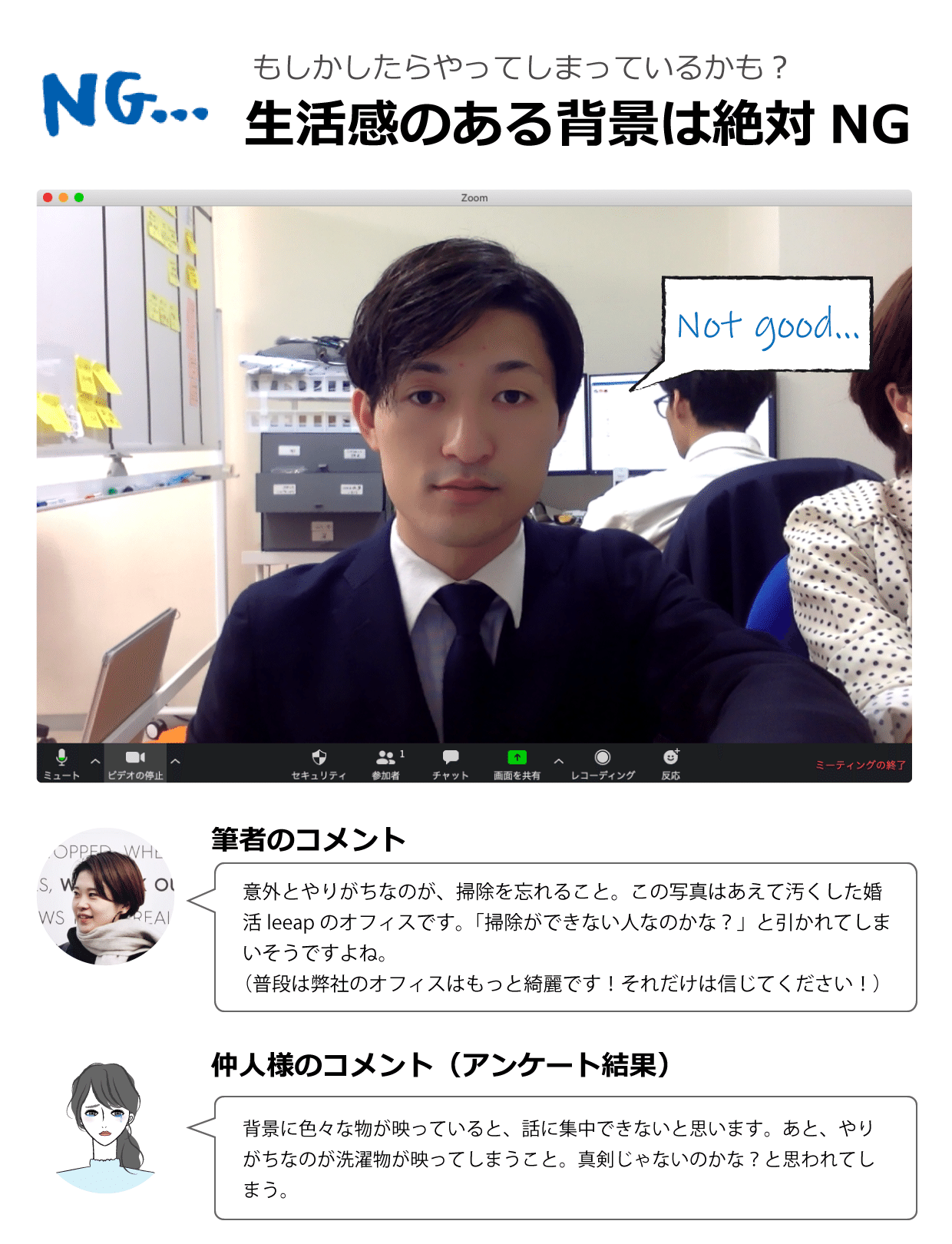952x1244 pixels.
Task: Toggle microphone mute state
Action: (64, 764)
